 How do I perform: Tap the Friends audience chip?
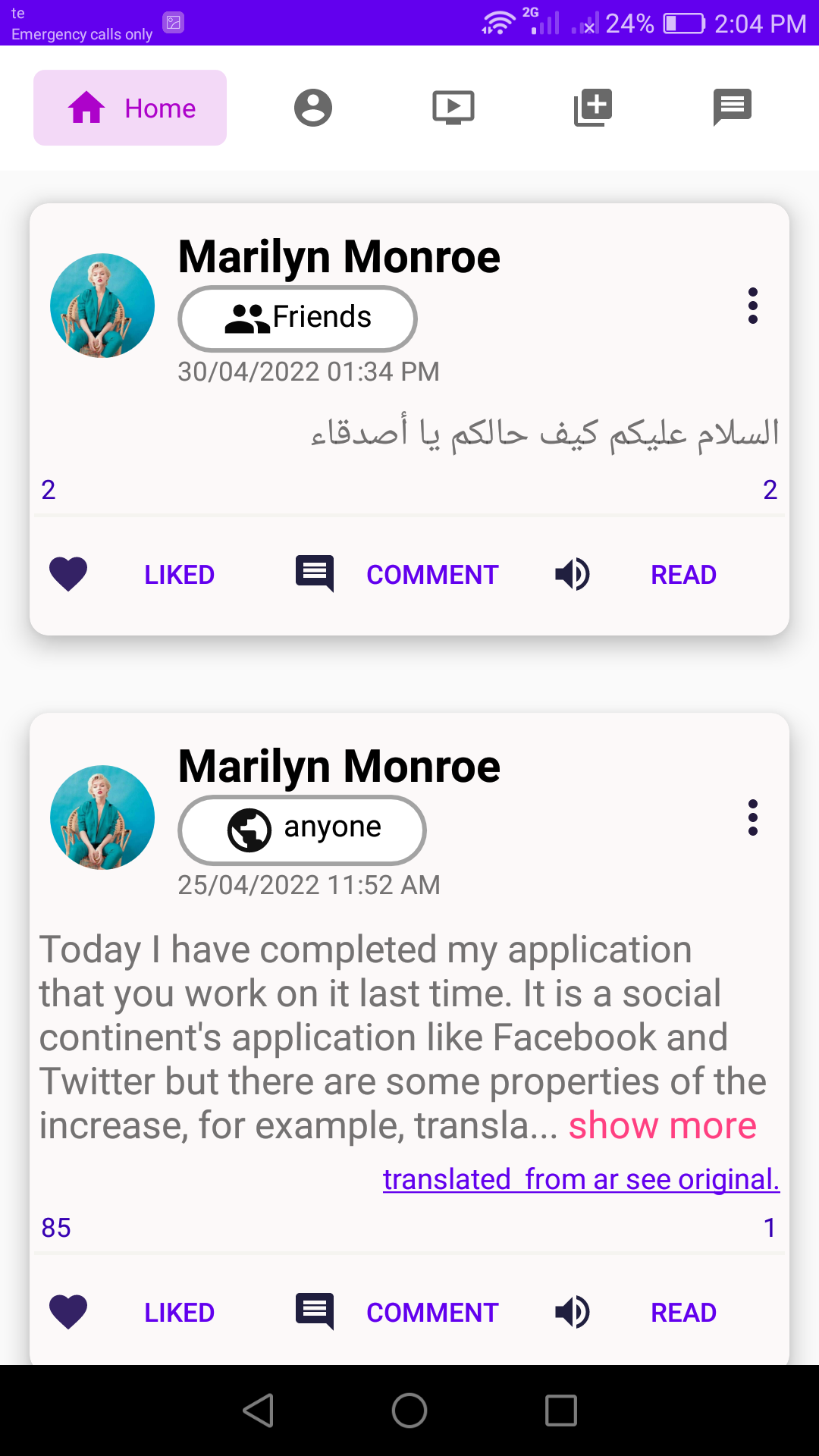(x=297, y=318)
